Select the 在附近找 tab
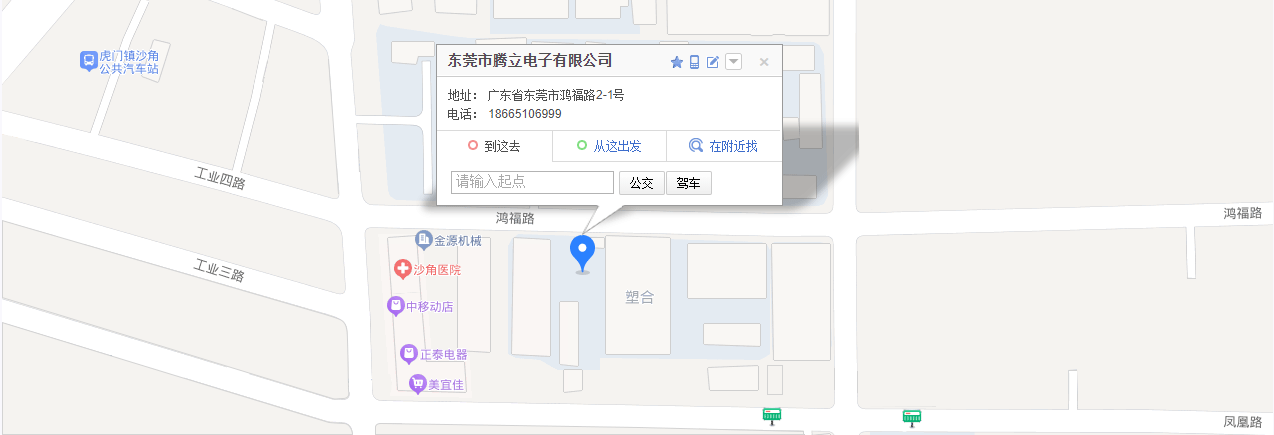The width and height of the screenshot is (1274, 435). pos(724,146)
